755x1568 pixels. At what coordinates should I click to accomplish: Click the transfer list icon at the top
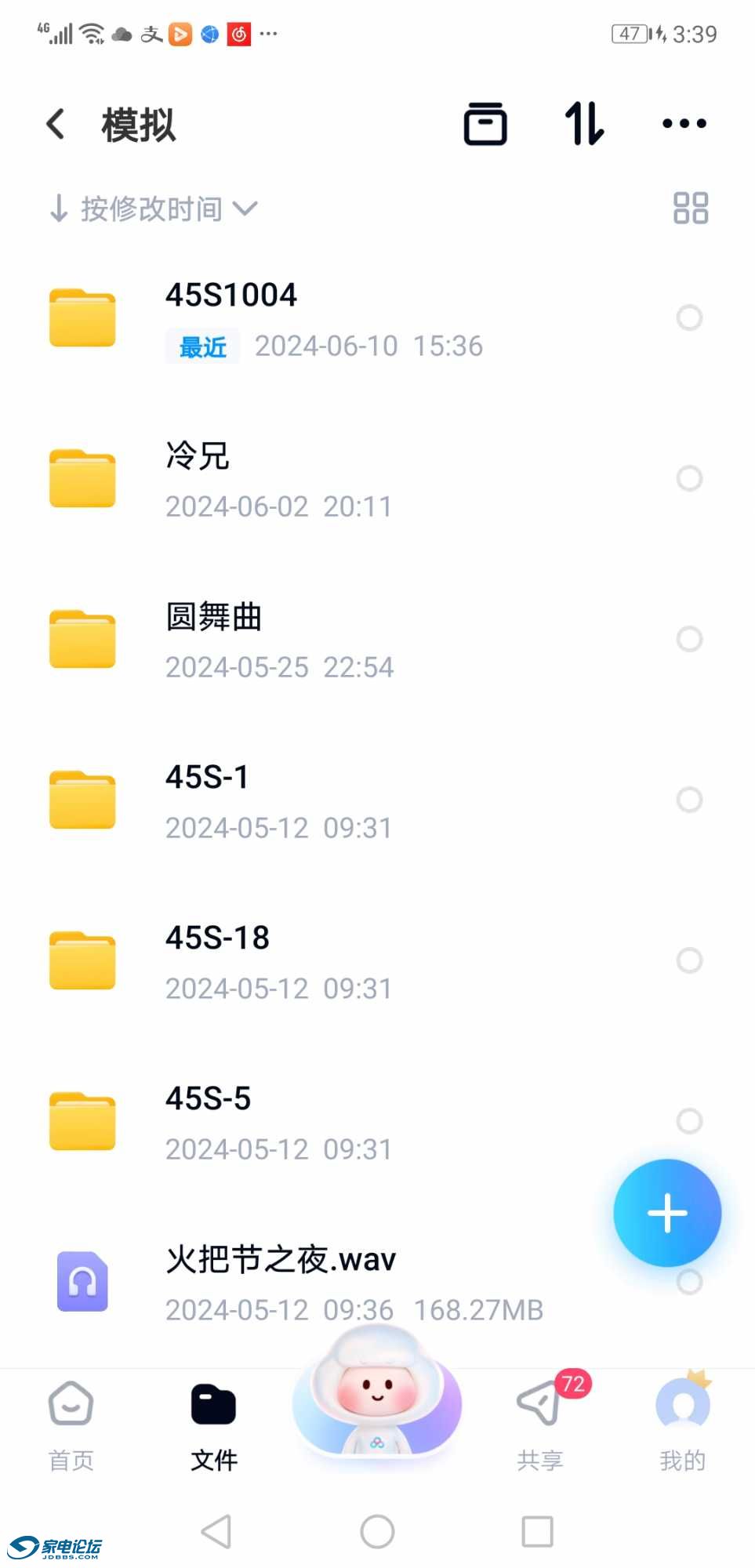pos(584,124)
